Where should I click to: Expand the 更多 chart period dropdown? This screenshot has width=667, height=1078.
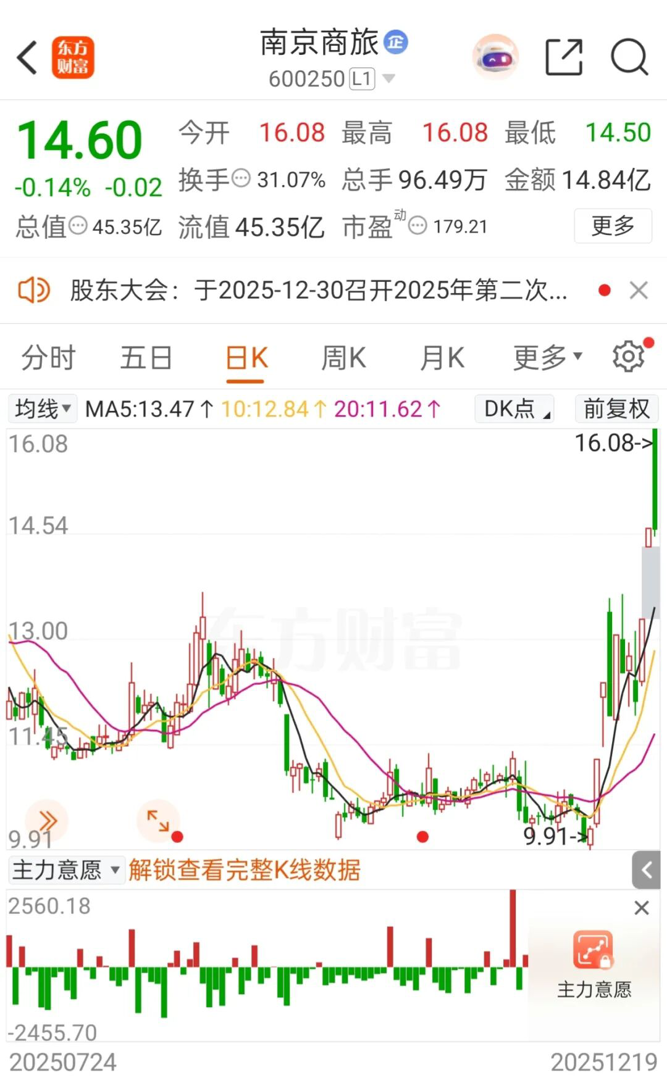(547, 357)
